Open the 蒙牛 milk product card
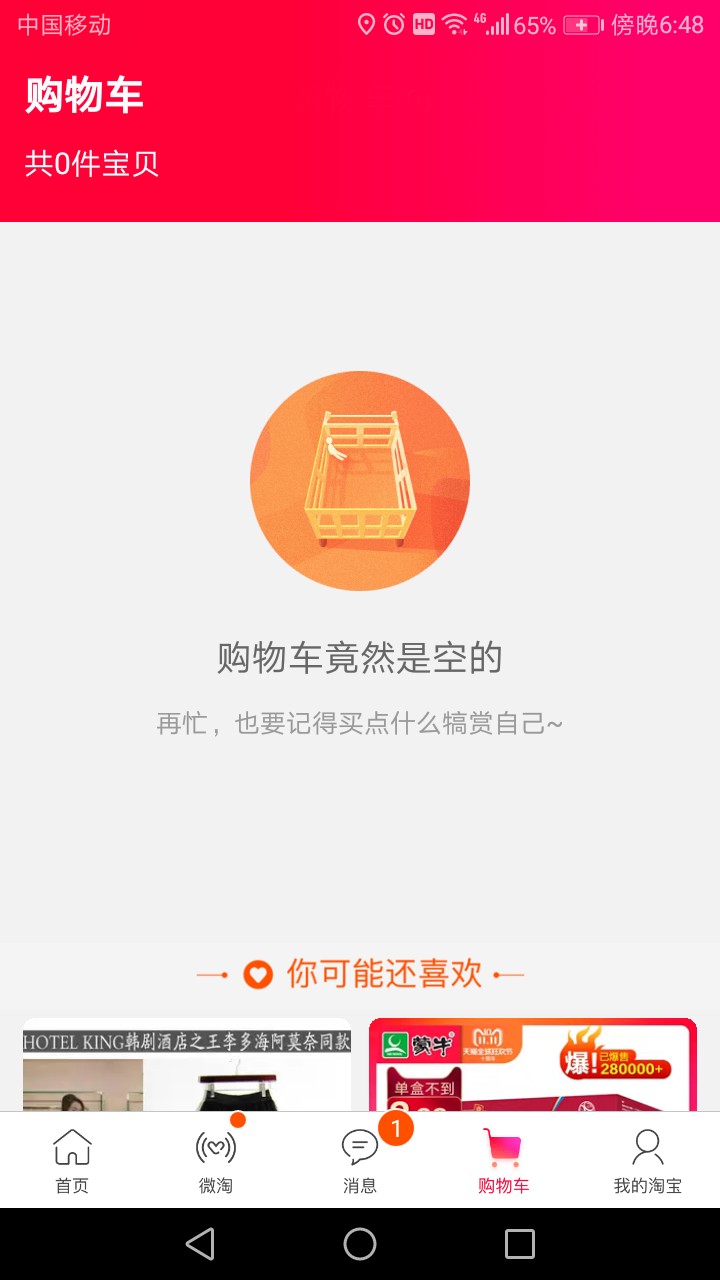Viewport: 720px width, 1280px height. [533, 1065]
